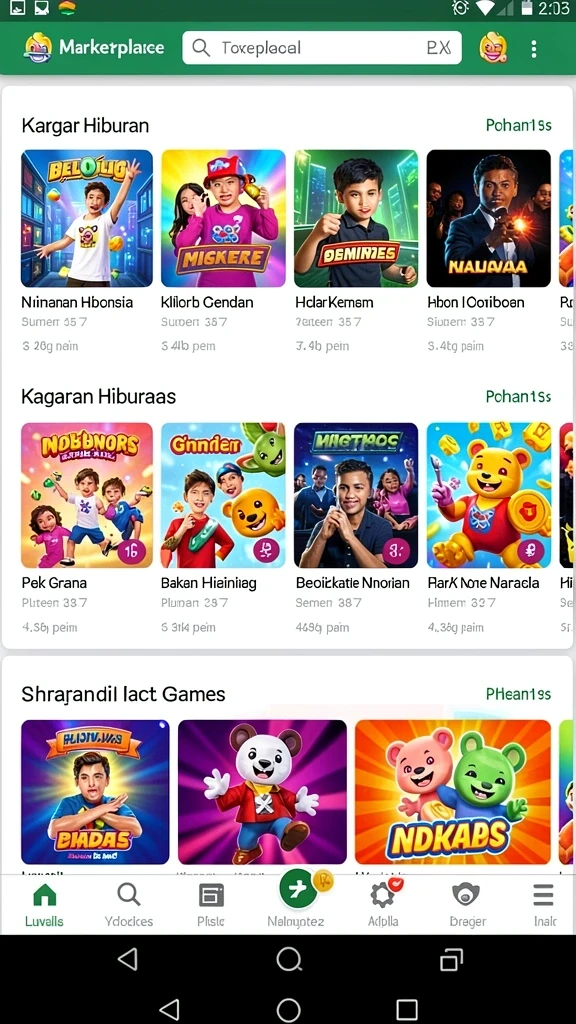Open the yellow bear RarK Nme Naracla card
This screenshot has height=1024, width=576.
[x=488, y=528]
